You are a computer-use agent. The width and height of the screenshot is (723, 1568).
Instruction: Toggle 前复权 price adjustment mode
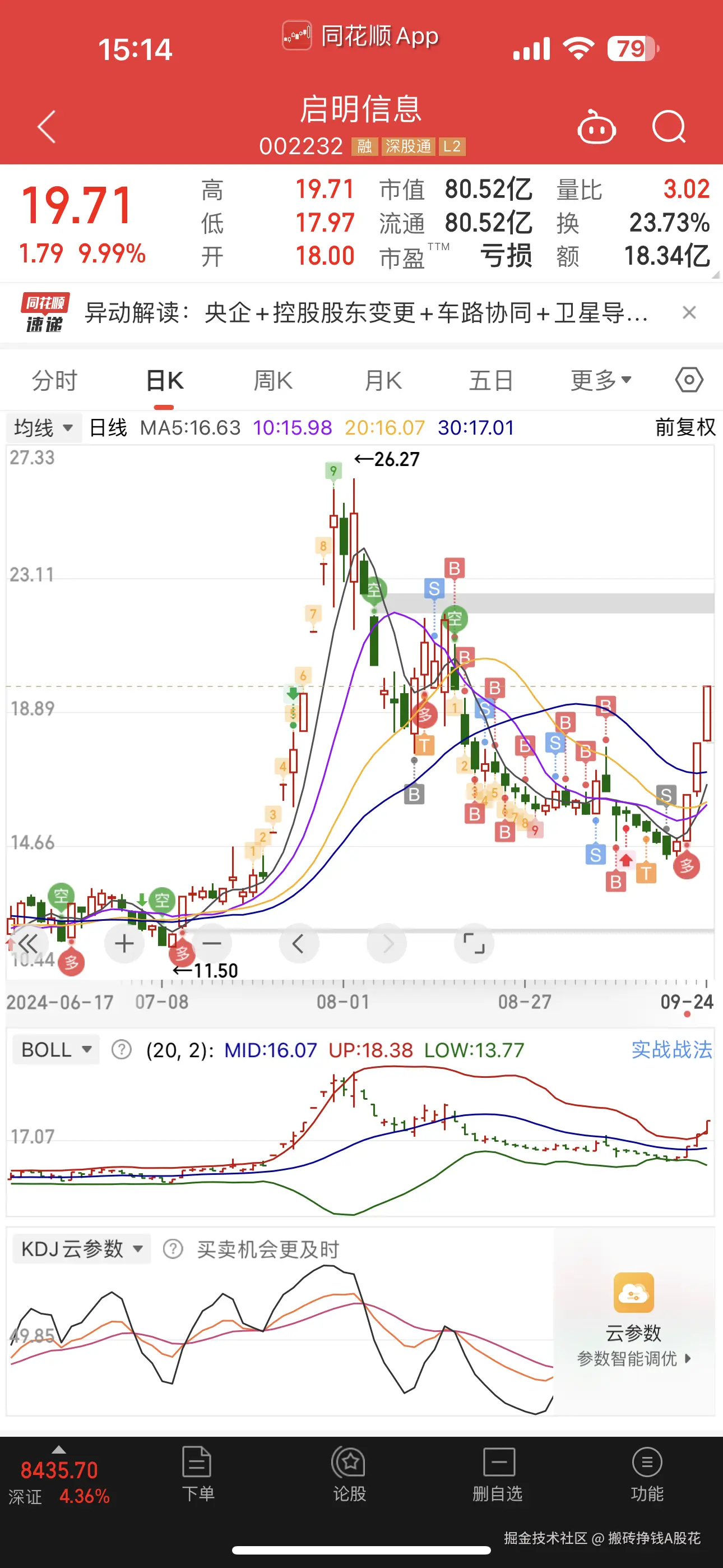684,428
